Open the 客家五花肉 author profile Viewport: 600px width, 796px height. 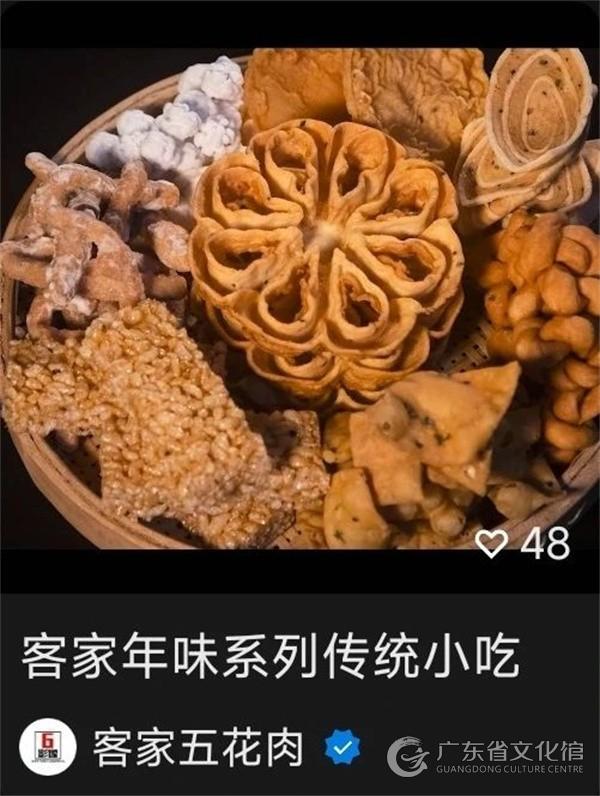[x=199, y=748]
